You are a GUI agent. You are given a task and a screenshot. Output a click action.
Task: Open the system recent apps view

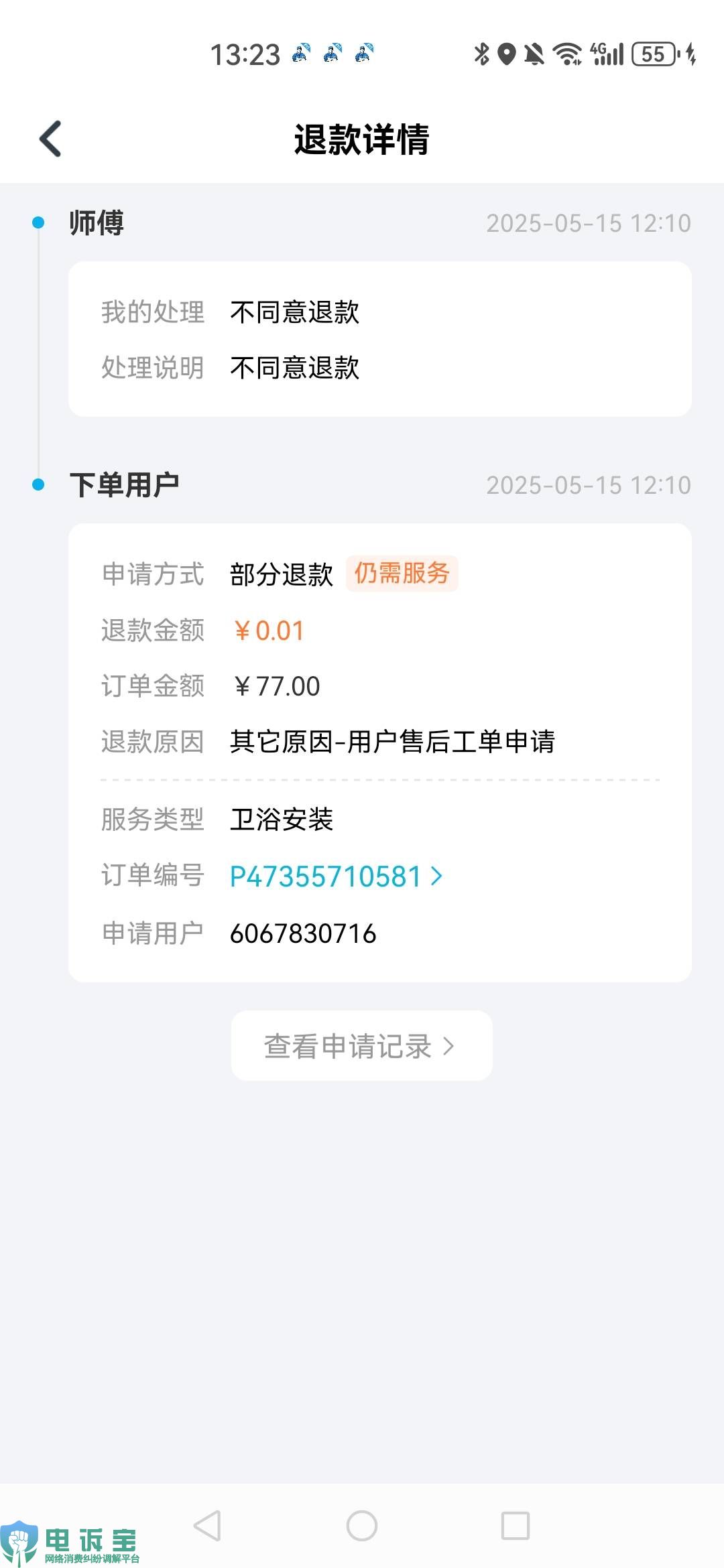(x=516, y=1526)
